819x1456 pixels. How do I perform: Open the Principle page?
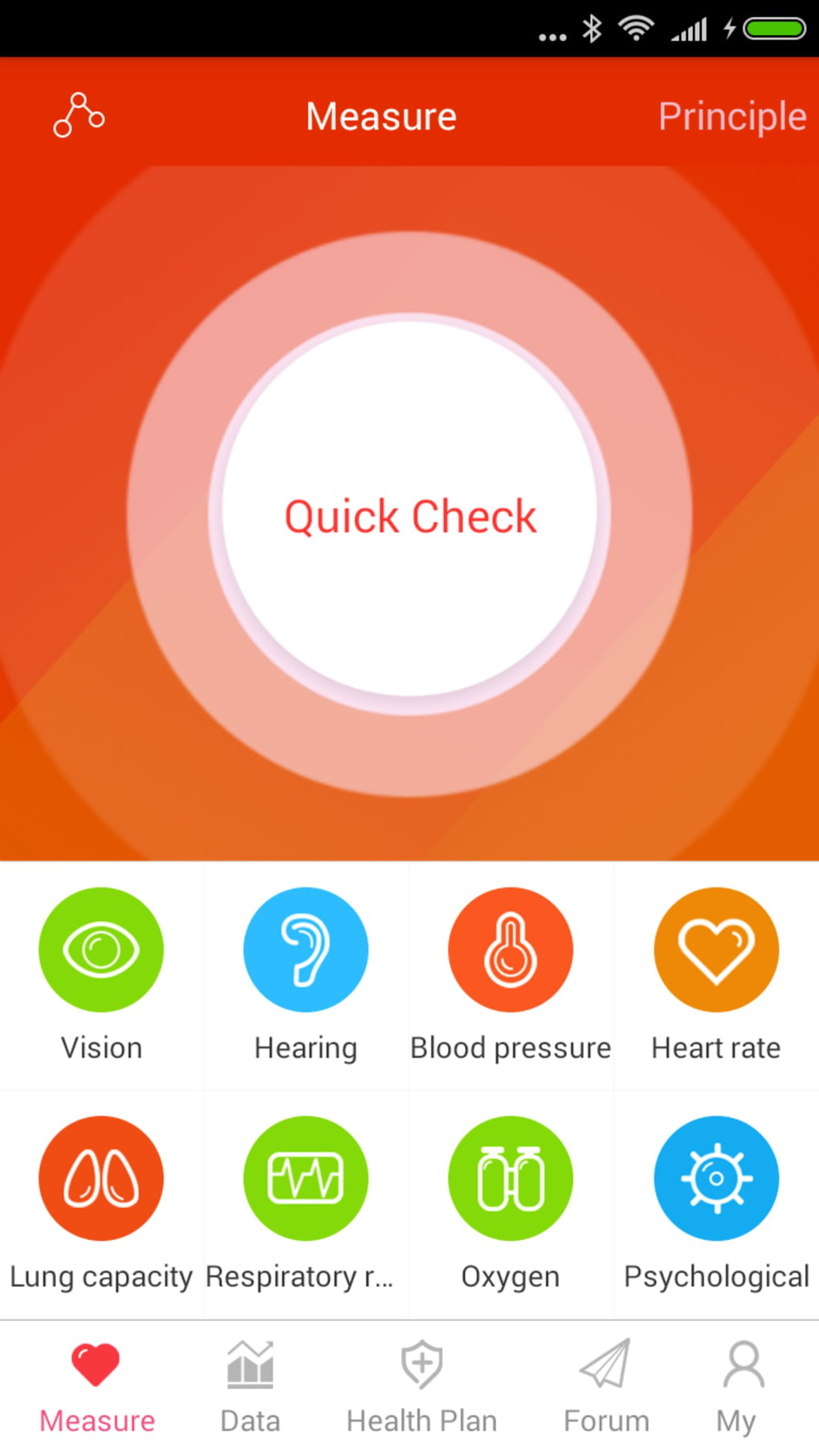tap(731, 116)
